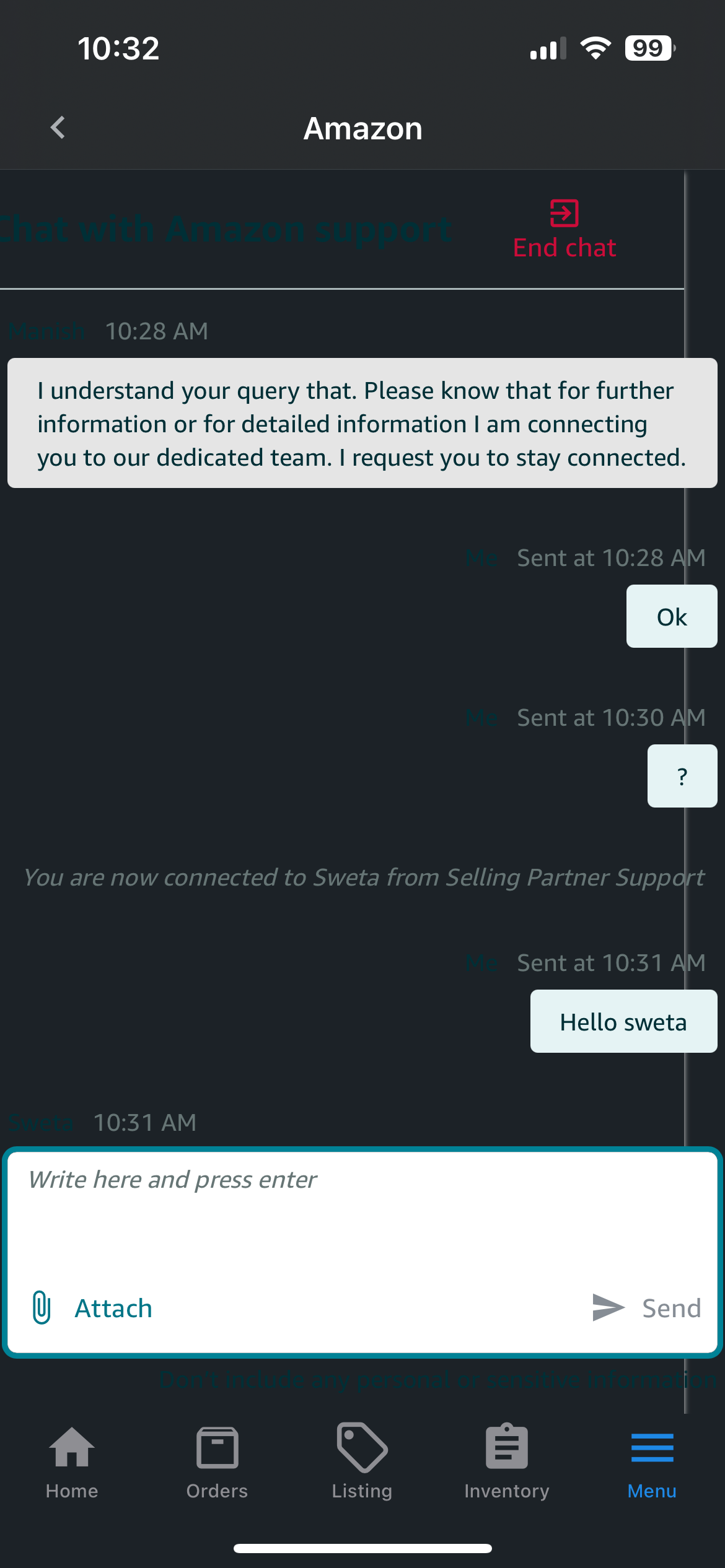The height and width of the screenshot is (1568, 725).
Task: Go back using the header arrow
Action: [x=58, y=128]
